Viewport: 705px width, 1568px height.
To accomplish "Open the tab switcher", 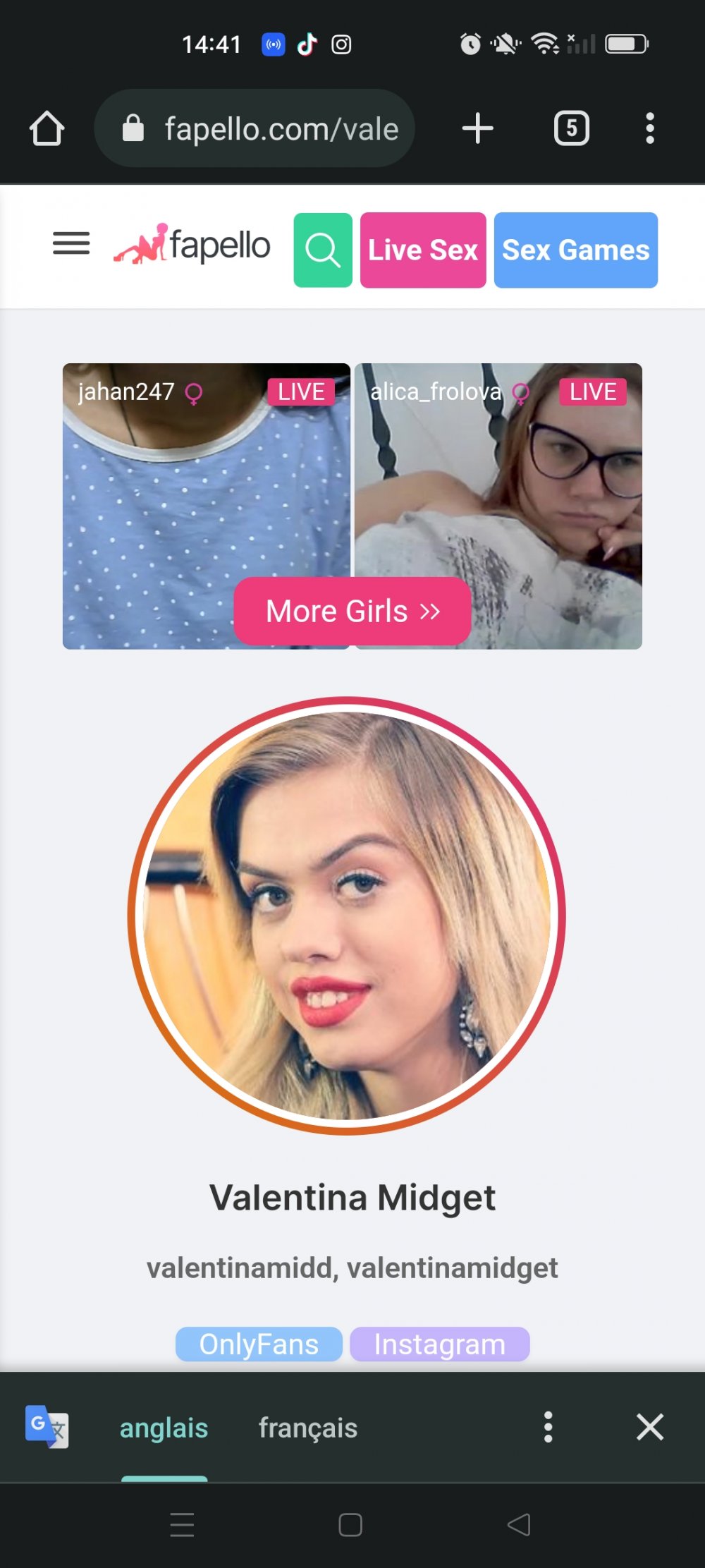I will tap(571, 128).
